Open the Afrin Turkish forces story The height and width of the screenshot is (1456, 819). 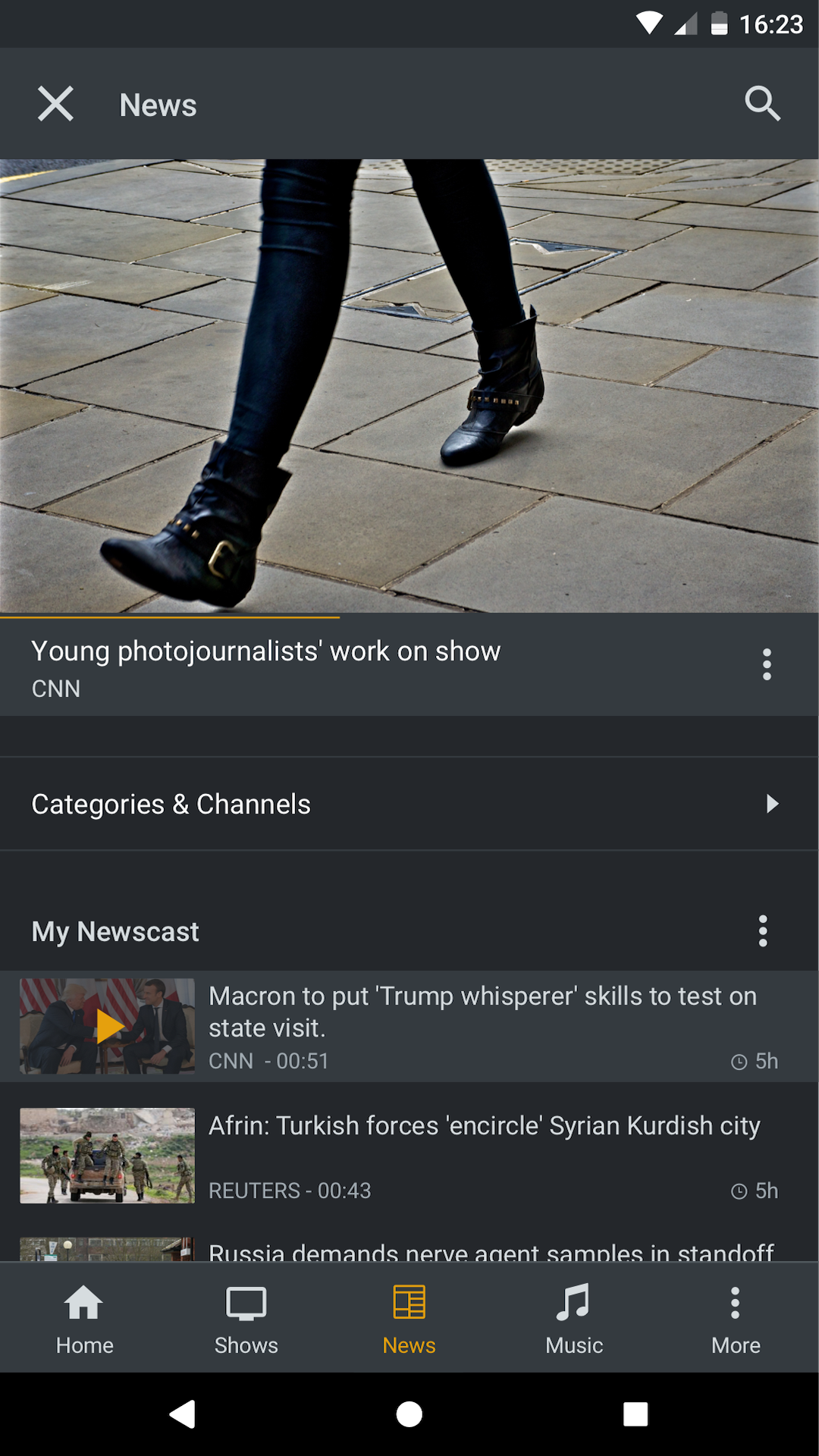tap(484, 1126)
